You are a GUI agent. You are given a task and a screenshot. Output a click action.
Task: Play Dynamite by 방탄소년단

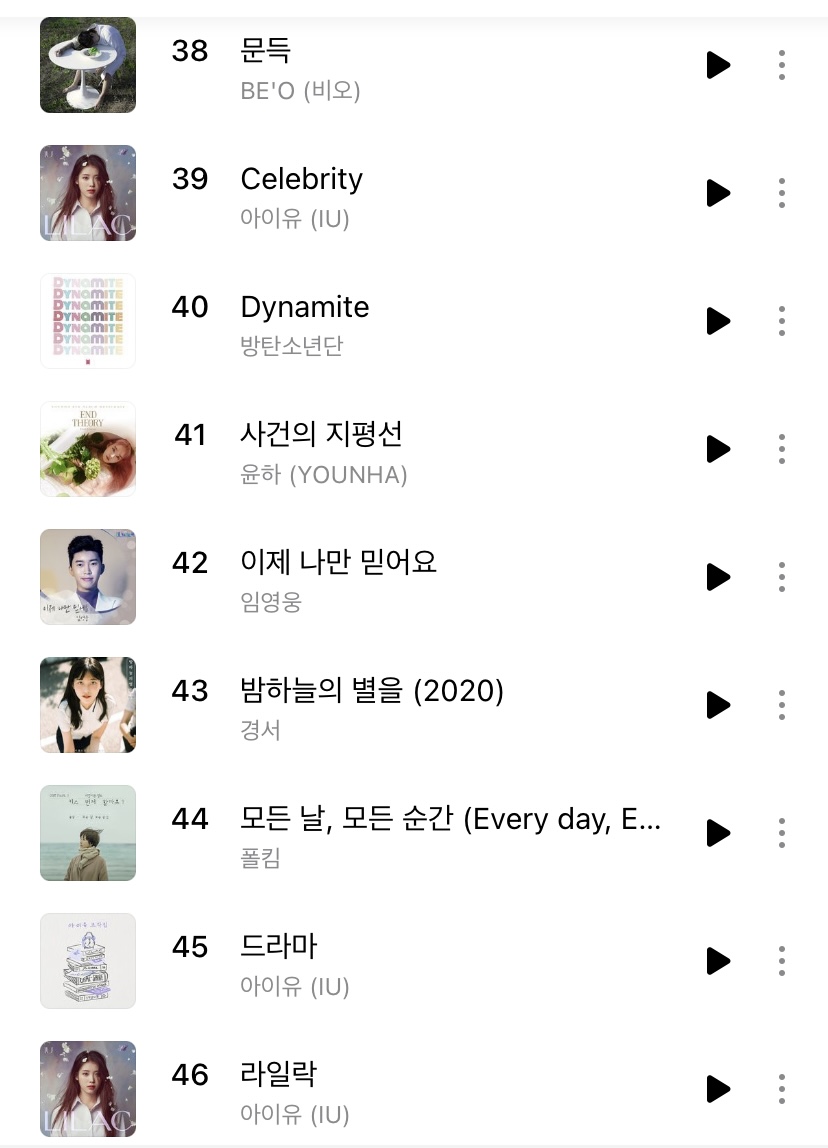click(717, 321)
